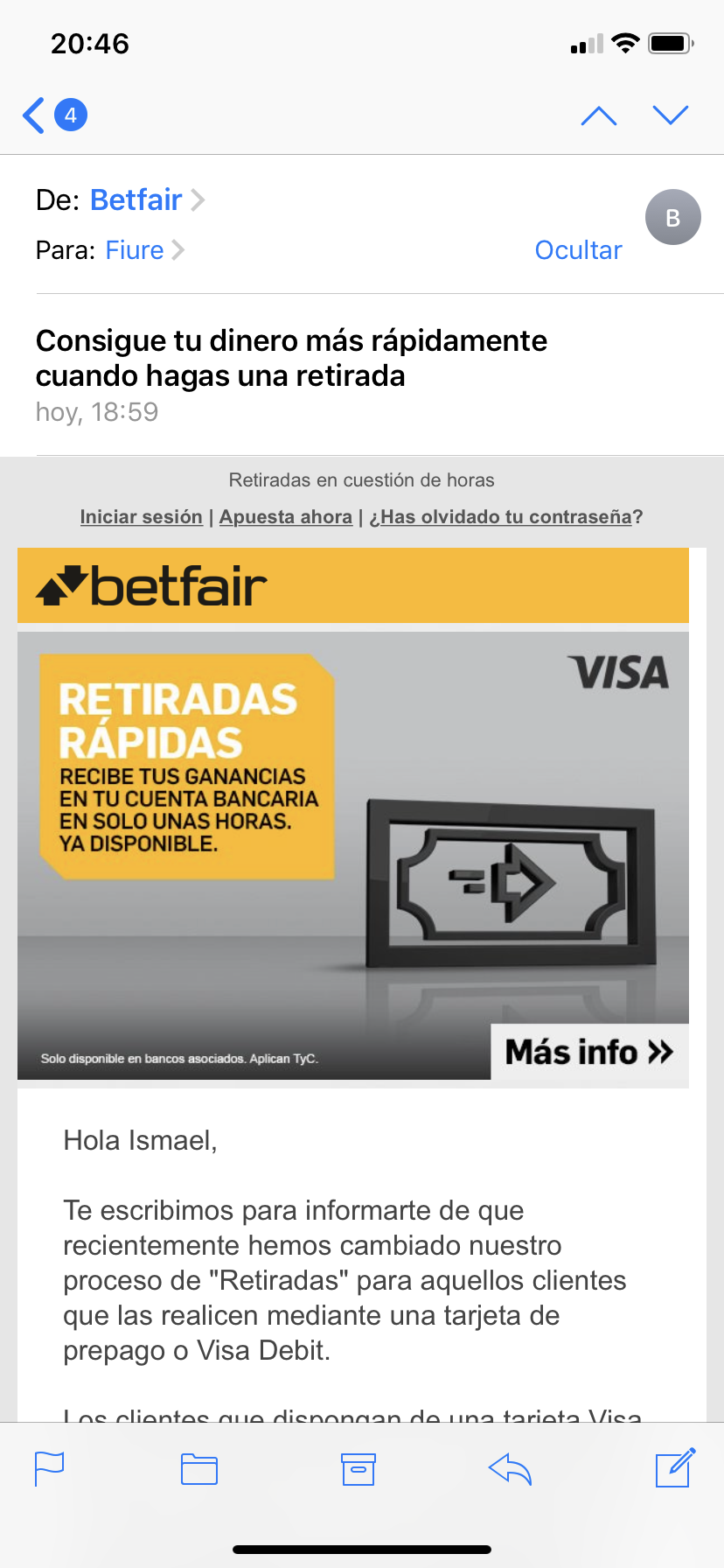
Task: Tap the Más info button on the banner
Action: [589, 1052]
